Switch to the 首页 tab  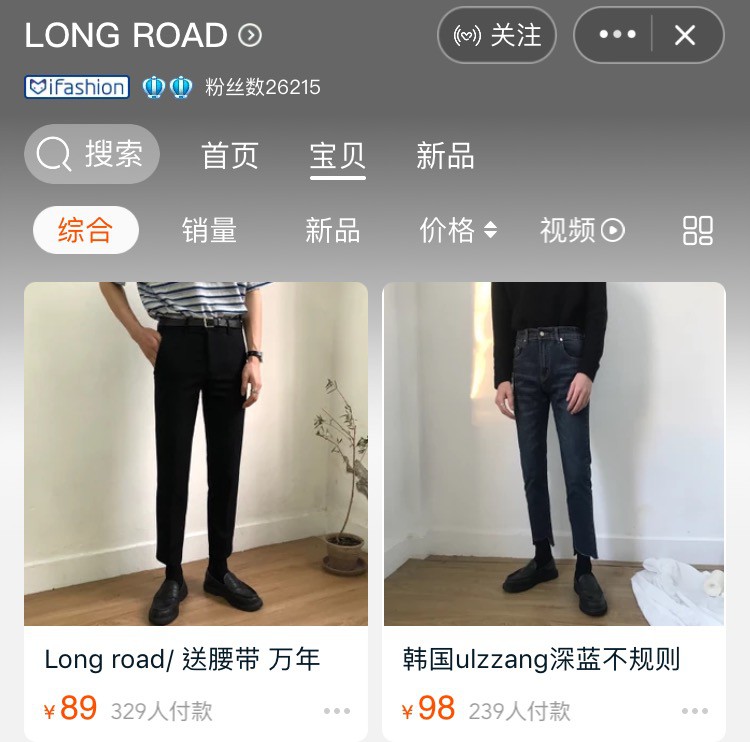(x=230, y=156)
